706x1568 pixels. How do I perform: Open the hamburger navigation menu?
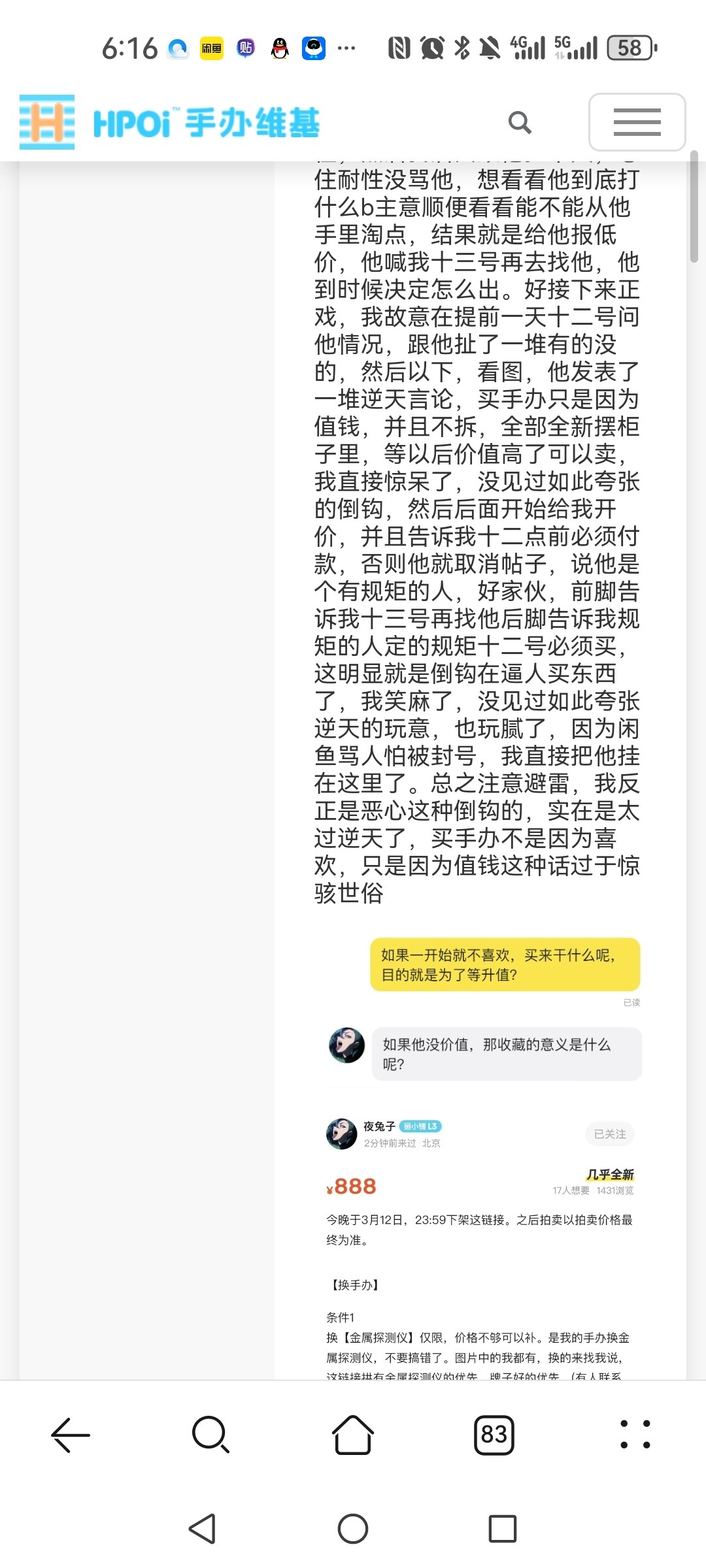pyautogui.click(x=637, y=122)
